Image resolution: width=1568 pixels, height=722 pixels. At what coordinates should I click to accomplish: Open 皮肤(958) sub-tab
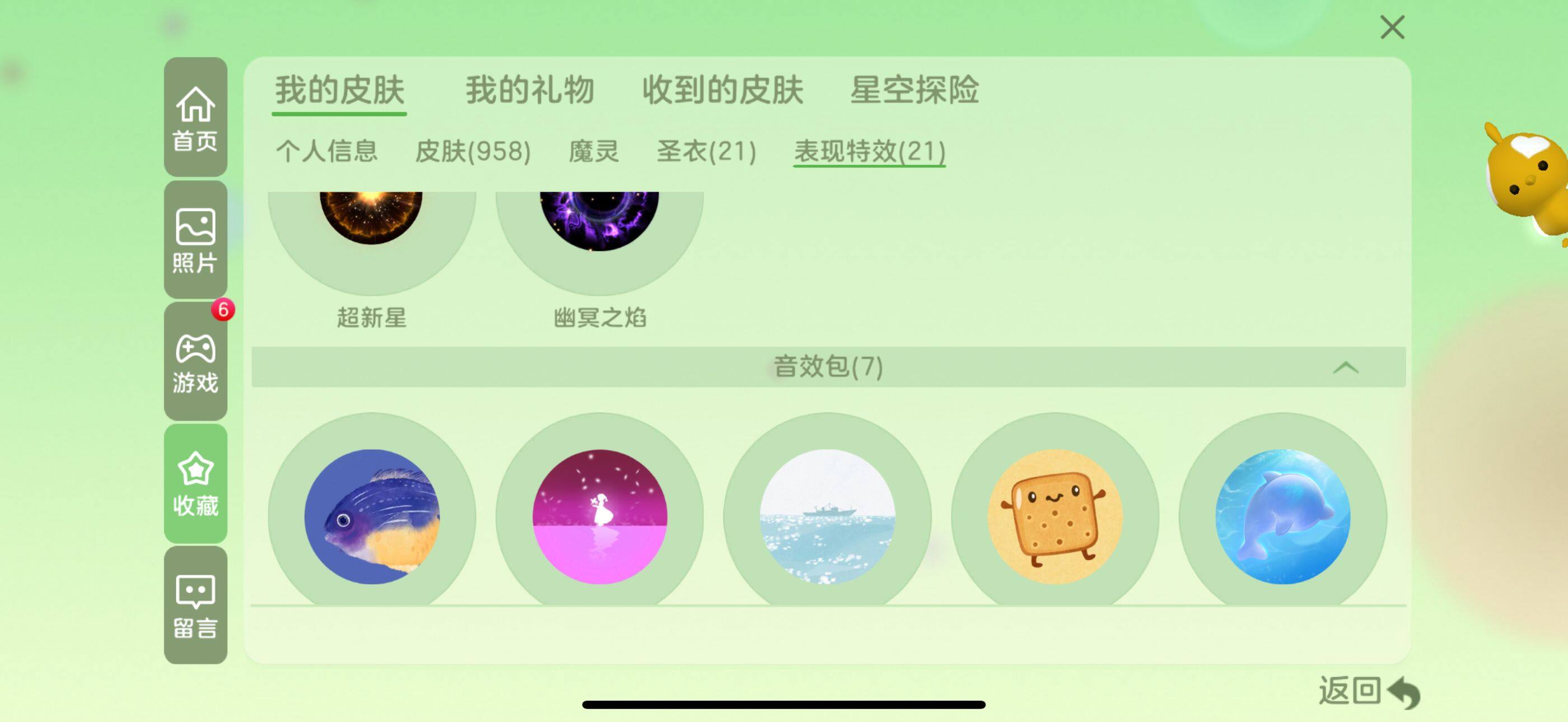click(472, 151)
